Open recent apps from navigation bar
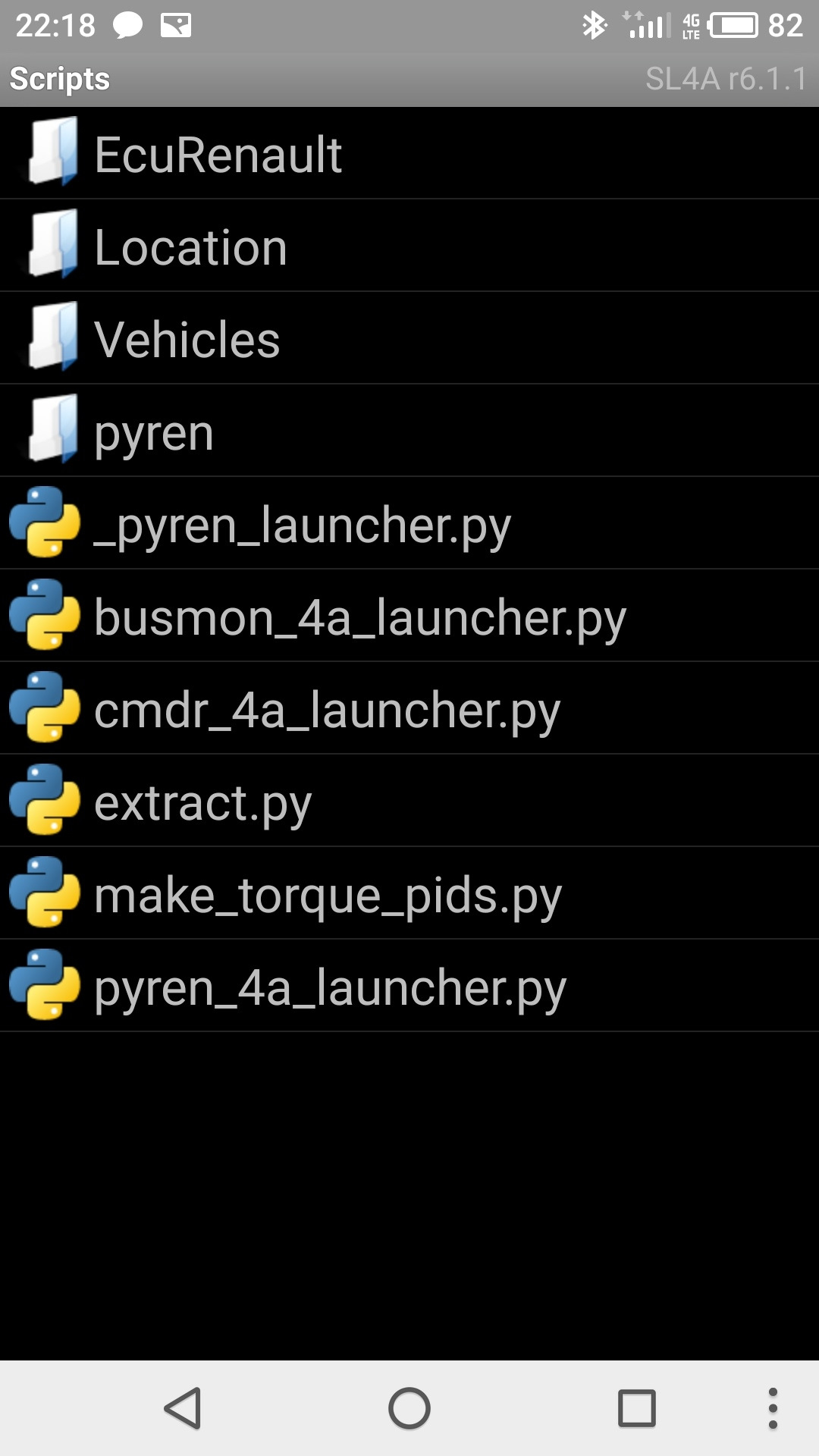The height and width of the screenshot is (1456, 819). coord(636,1409)
